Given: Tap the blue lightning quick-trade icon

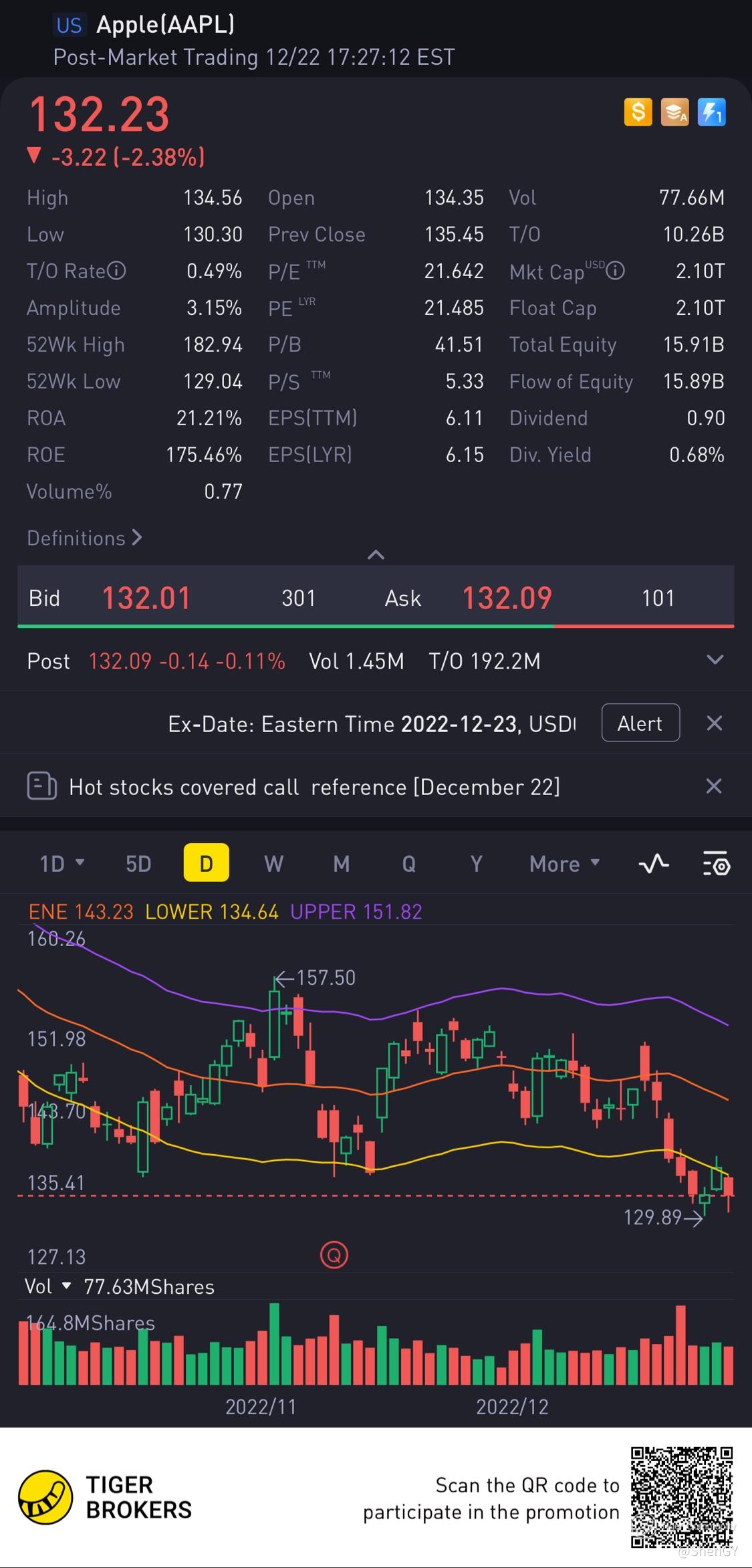Looking at the screenshot, I should 711,112.
